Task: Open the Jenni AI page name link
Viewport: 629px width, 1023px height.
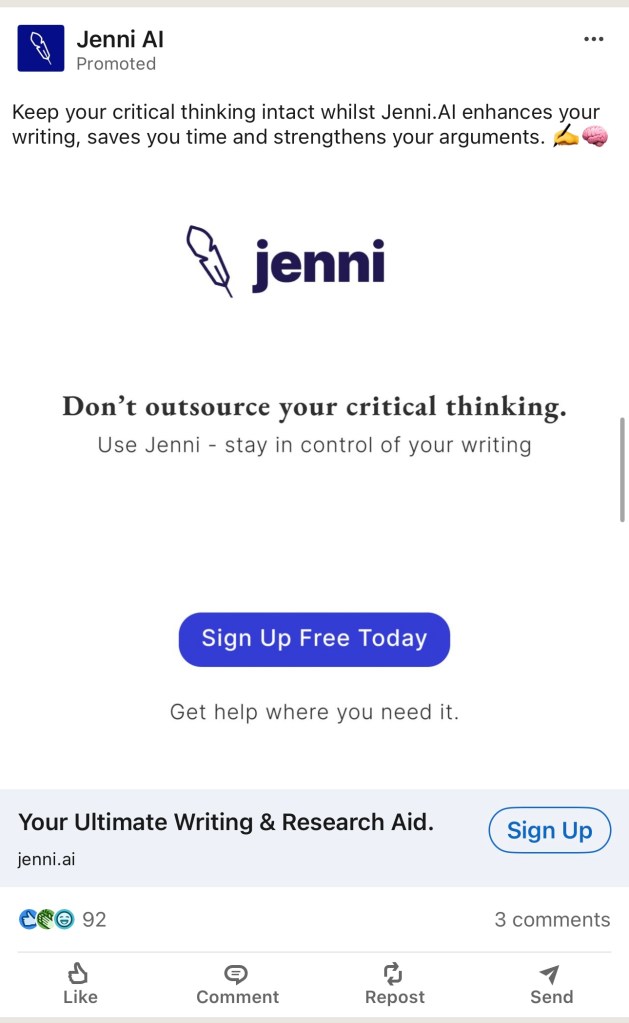Action: pos(120,40)
